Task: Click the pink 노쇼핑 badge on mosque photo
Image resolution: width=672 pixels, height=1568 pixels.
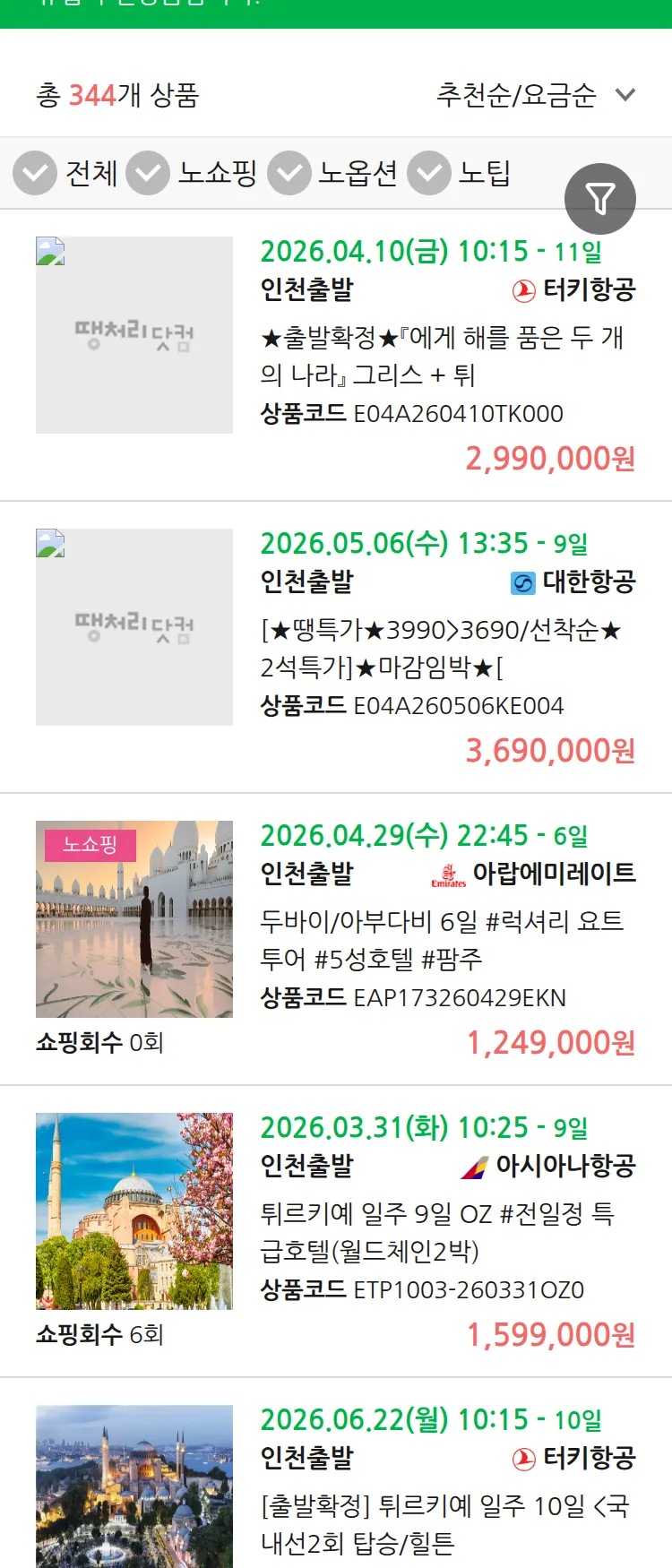Action: [90, 844]
